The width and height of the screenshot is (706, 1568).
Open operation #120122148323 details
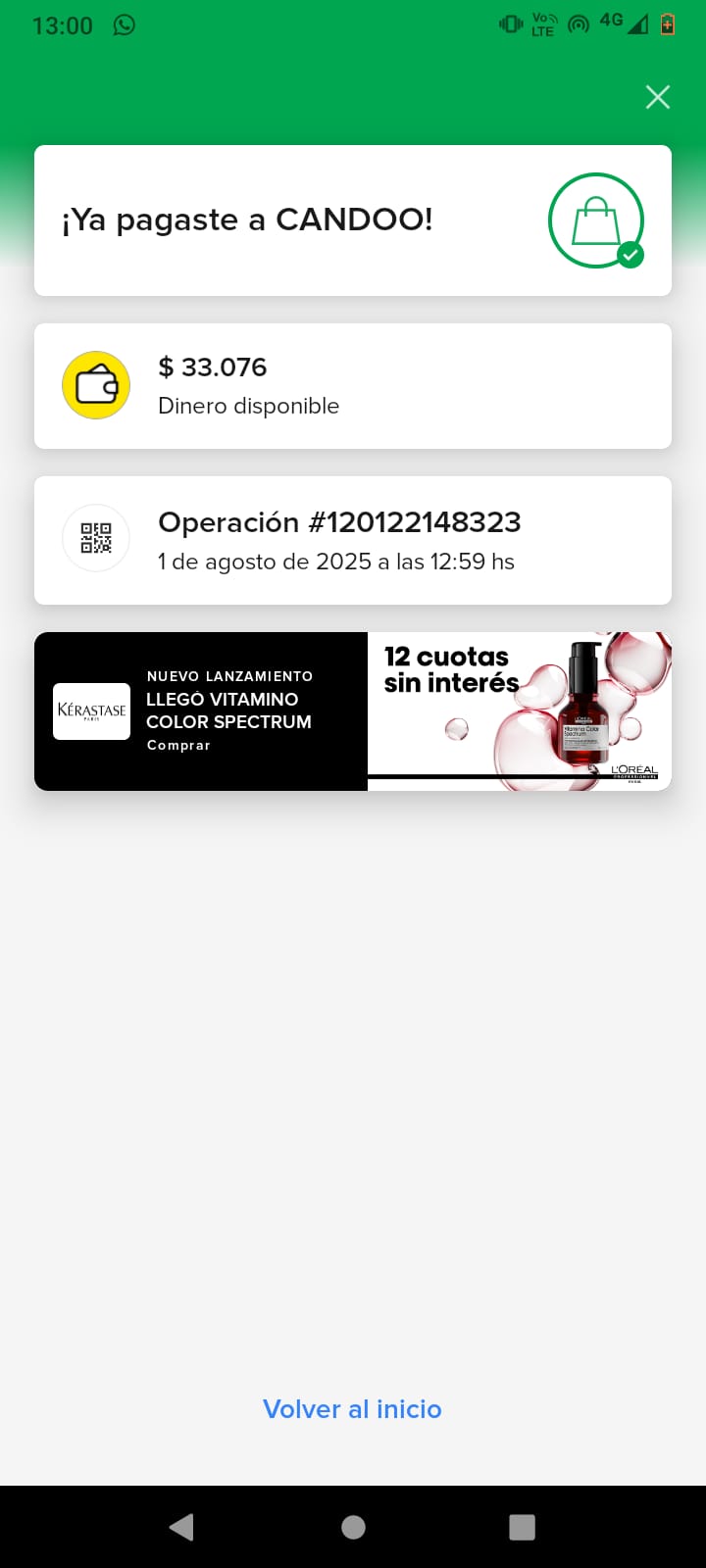coord(353,540)
